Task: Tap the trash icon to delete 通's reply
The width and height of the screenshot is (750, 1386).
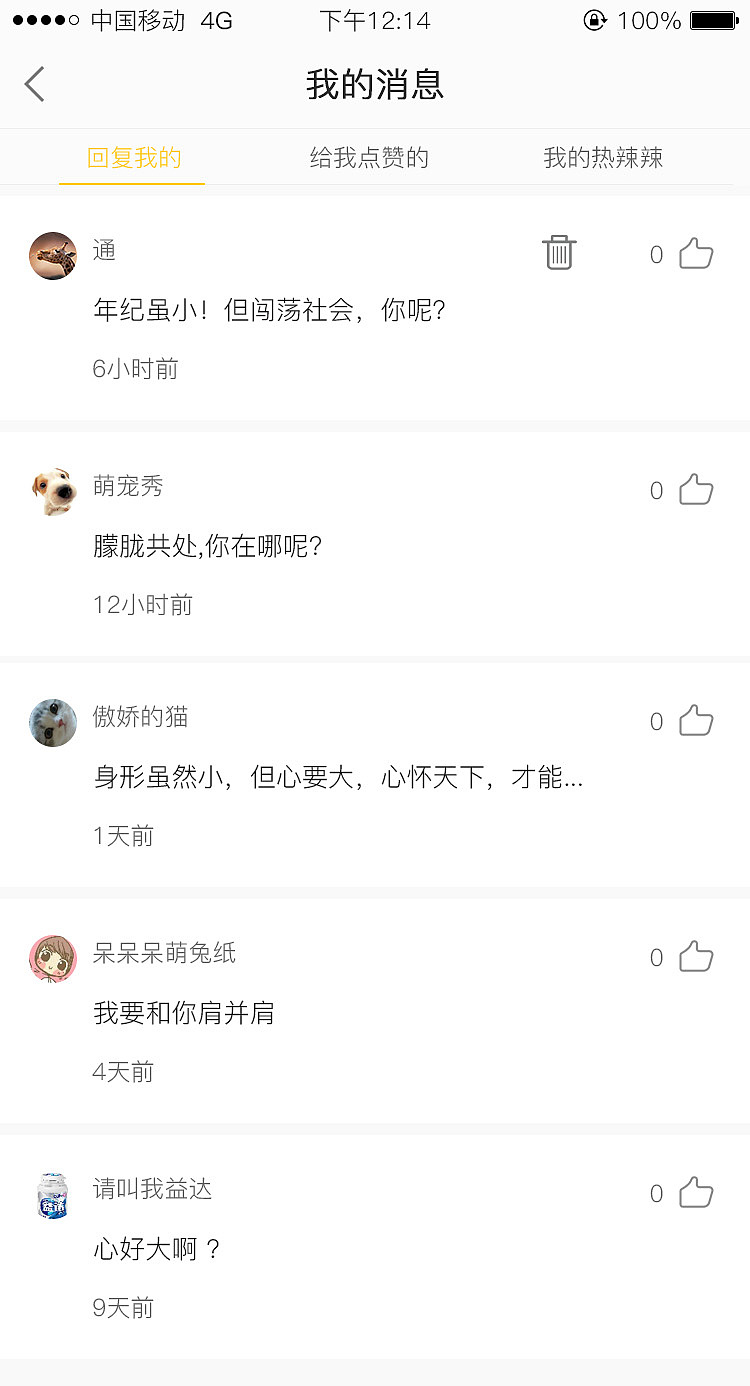Action: pos(559,253)
